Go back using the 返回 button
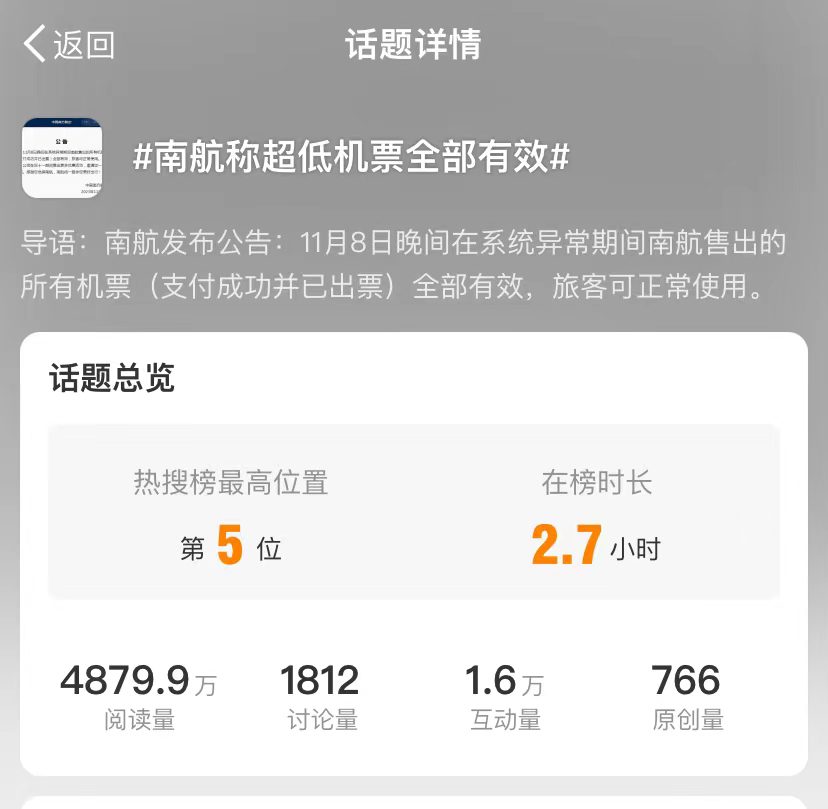Screen dimensions: 828x809 point(69,45)
